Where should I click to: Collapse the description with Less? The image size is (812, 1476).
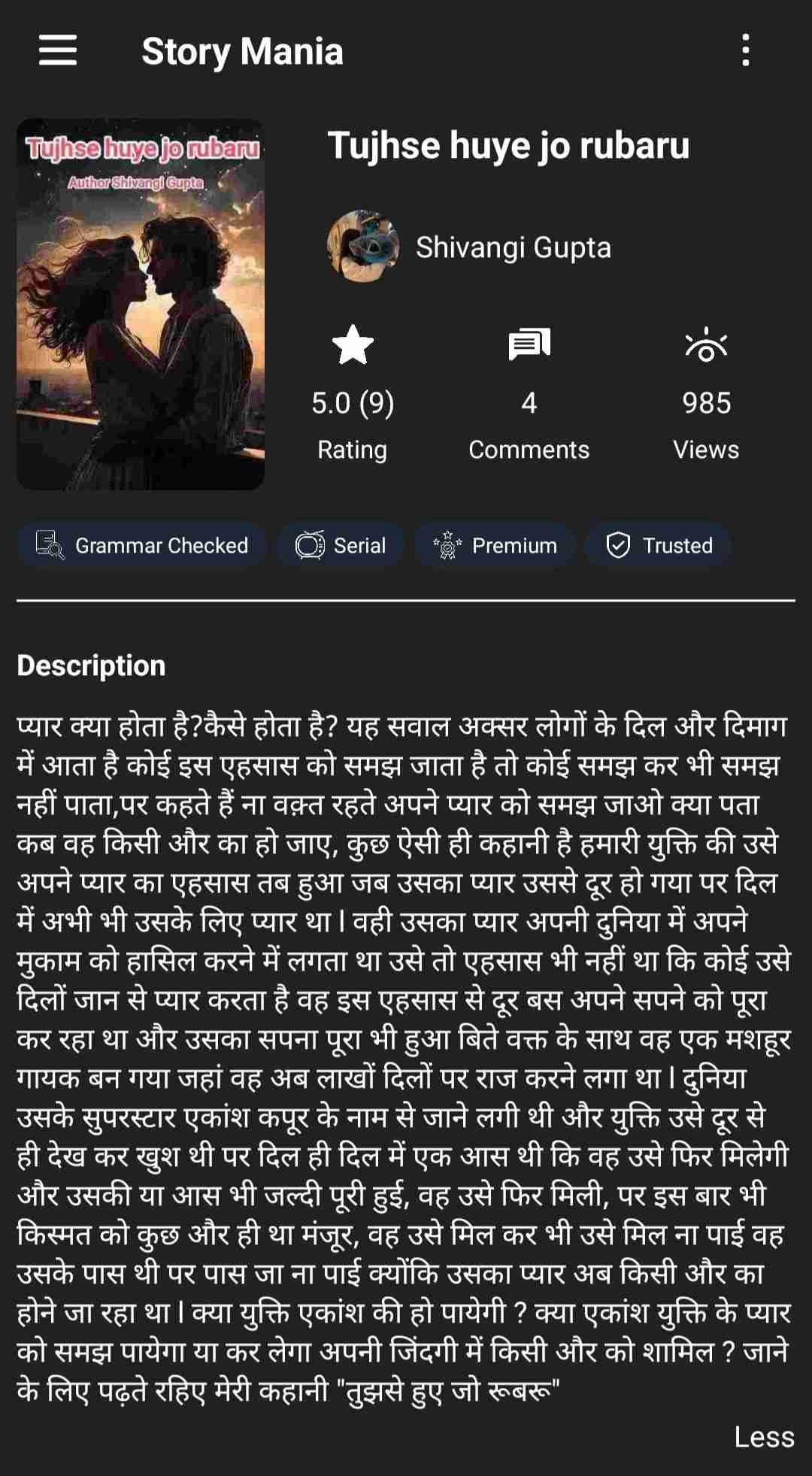click(763, 1436)
